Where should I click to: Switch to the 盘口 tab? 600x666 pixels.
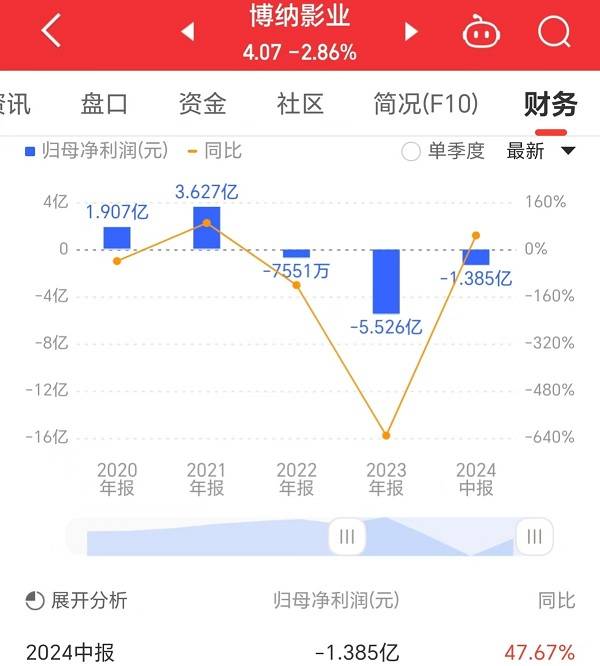click(105, 104)
